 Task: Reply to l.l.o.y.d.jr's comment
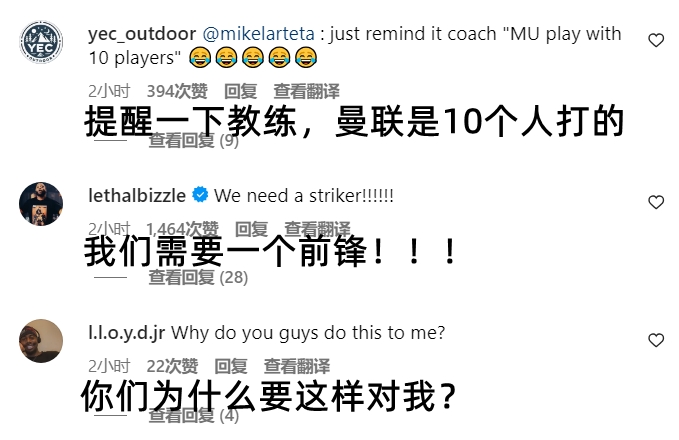(231, 367)
